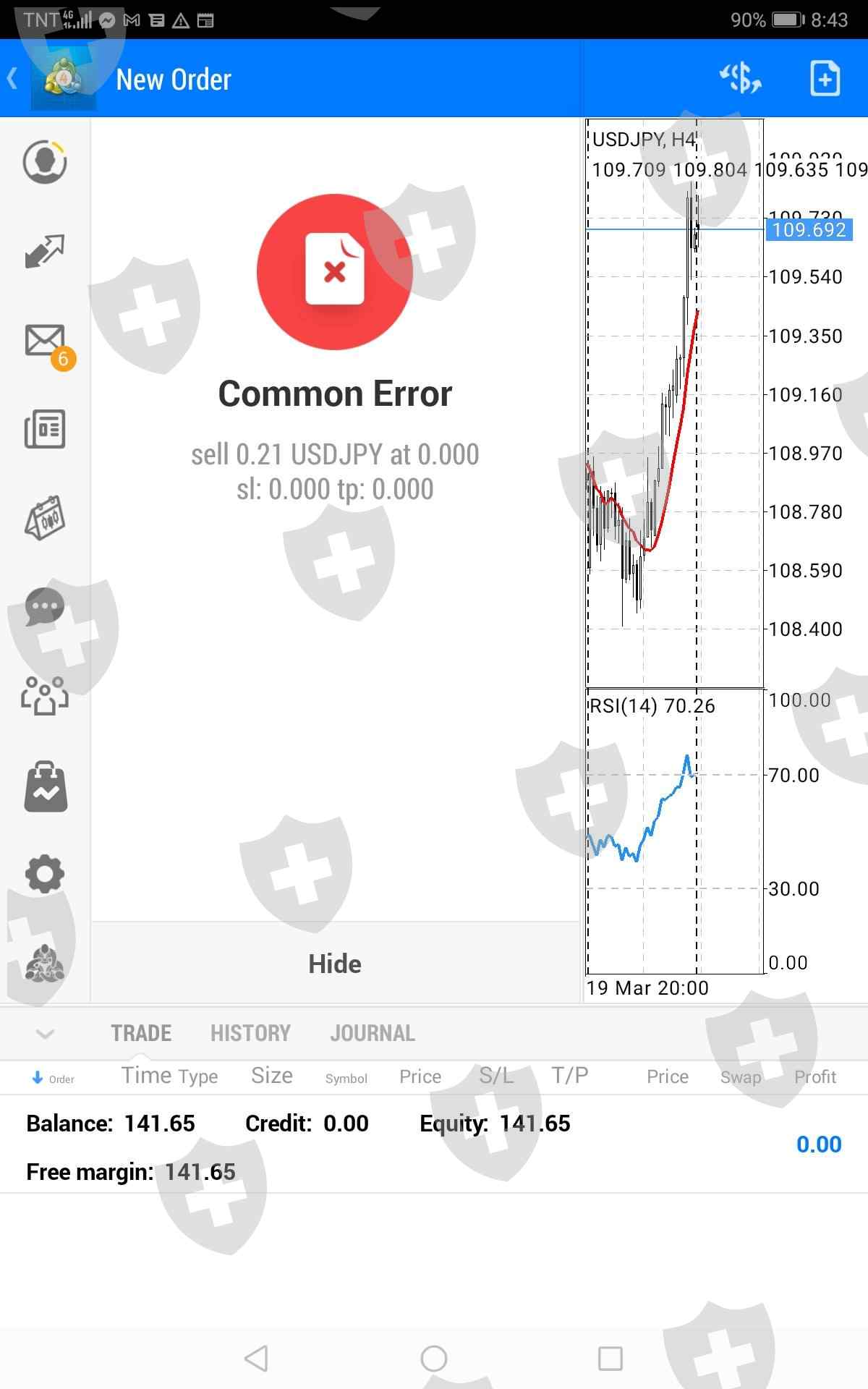Tap the Hide button
The height and width of the screenshot is (1389, 868).
[x=335, y=963]
